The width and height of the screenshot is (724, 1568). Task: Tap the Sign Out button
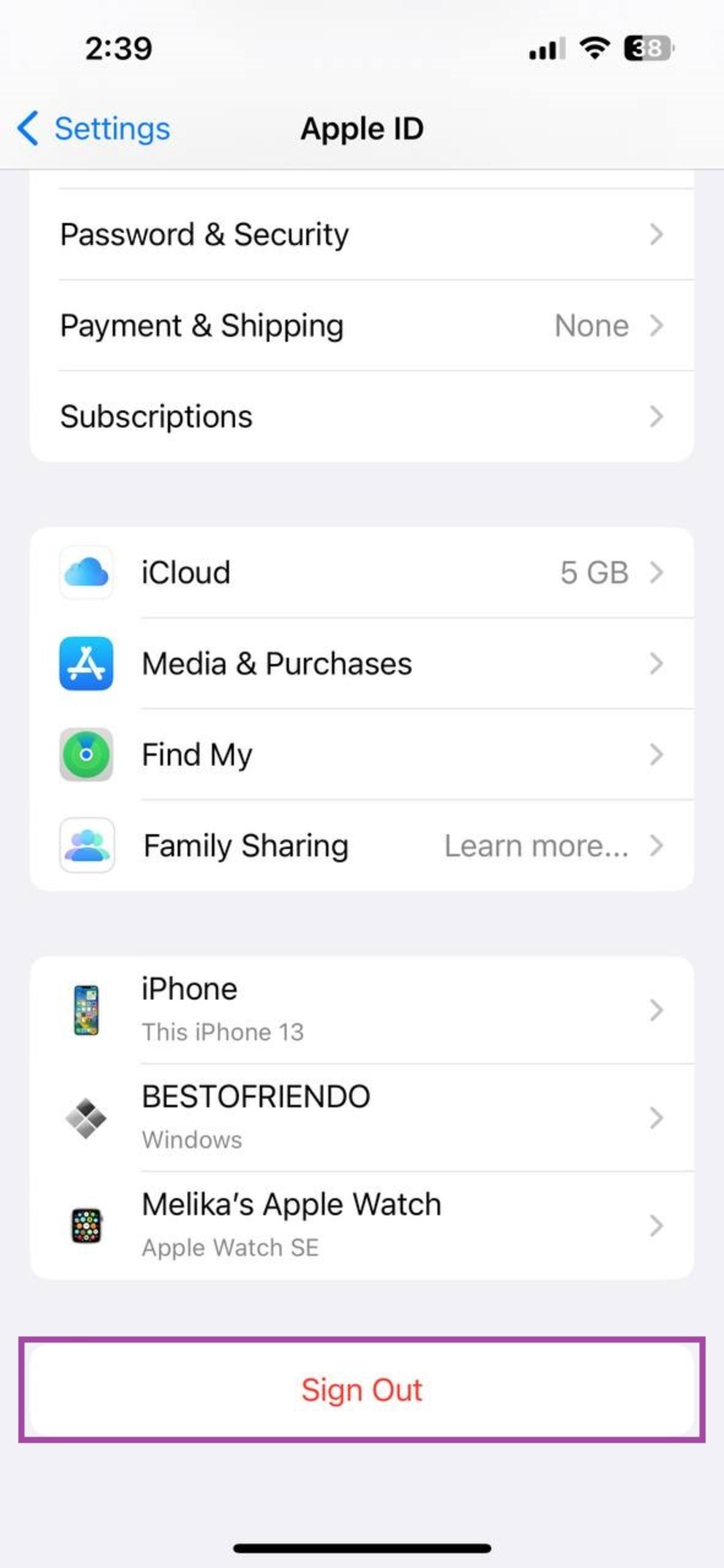click(362, 1390)
